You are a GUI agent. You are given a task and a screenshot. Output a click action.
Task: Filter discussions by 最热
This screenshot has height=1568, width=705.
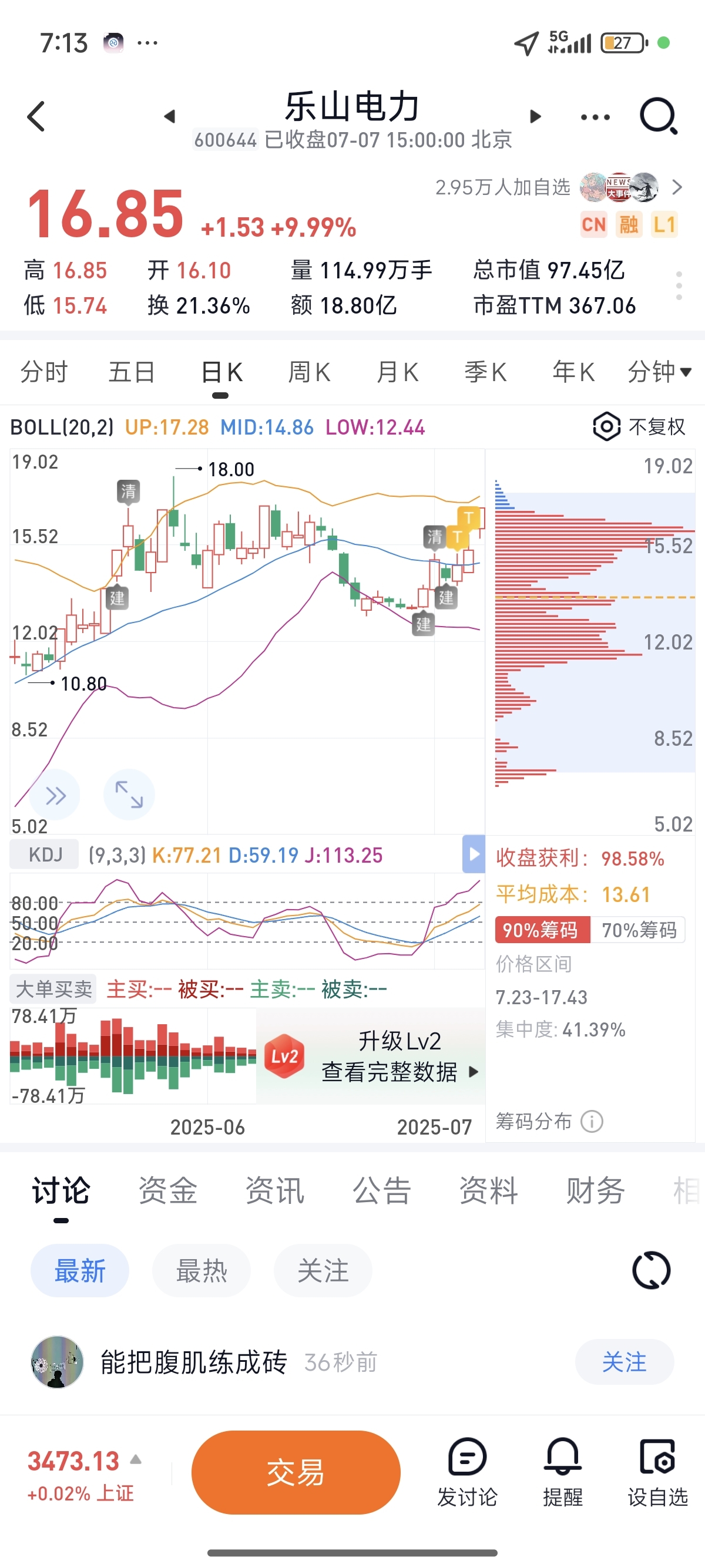point(201,1270)
